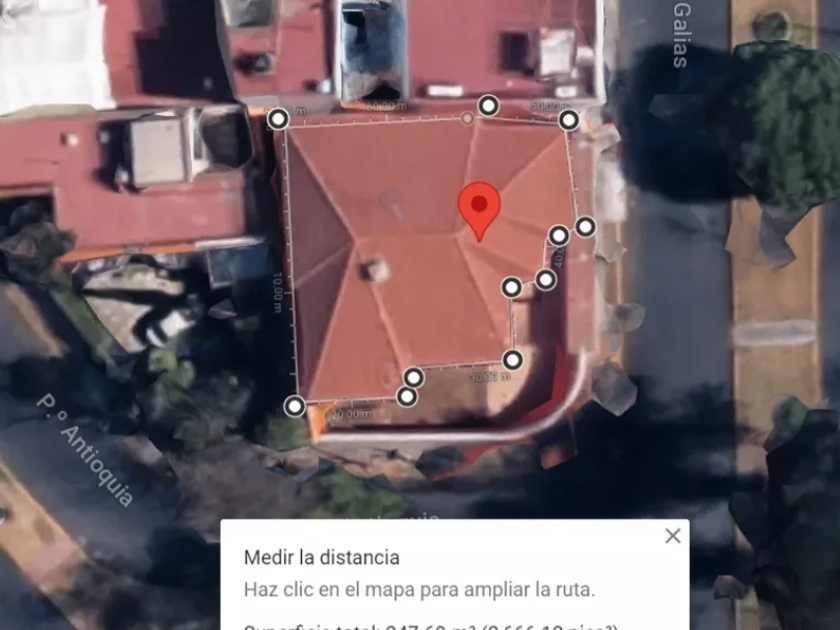Close the Medir la distancia panel
This screenshot has height=630, width=840.
point(673,536)
